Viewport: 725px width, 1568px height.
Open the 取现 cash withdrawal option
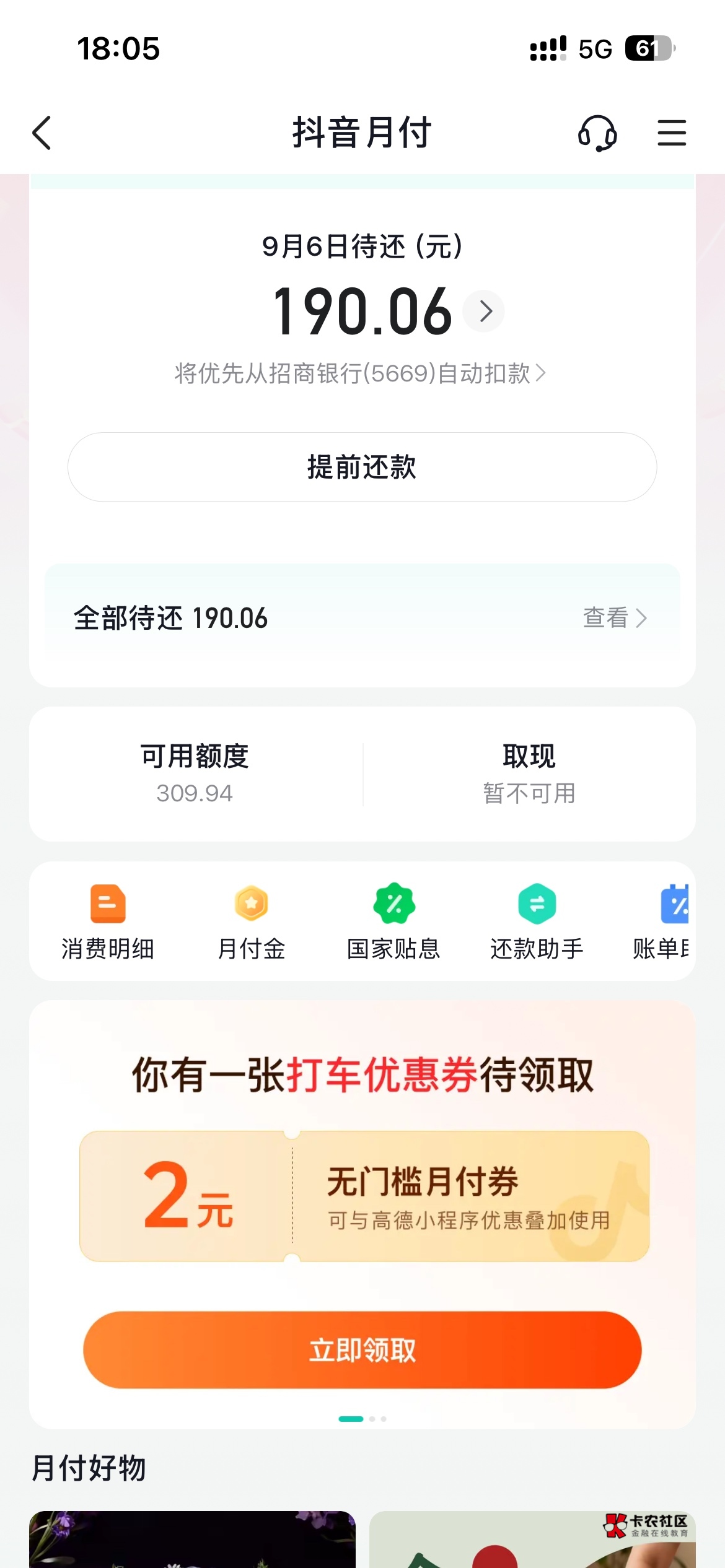click(529, 774)
